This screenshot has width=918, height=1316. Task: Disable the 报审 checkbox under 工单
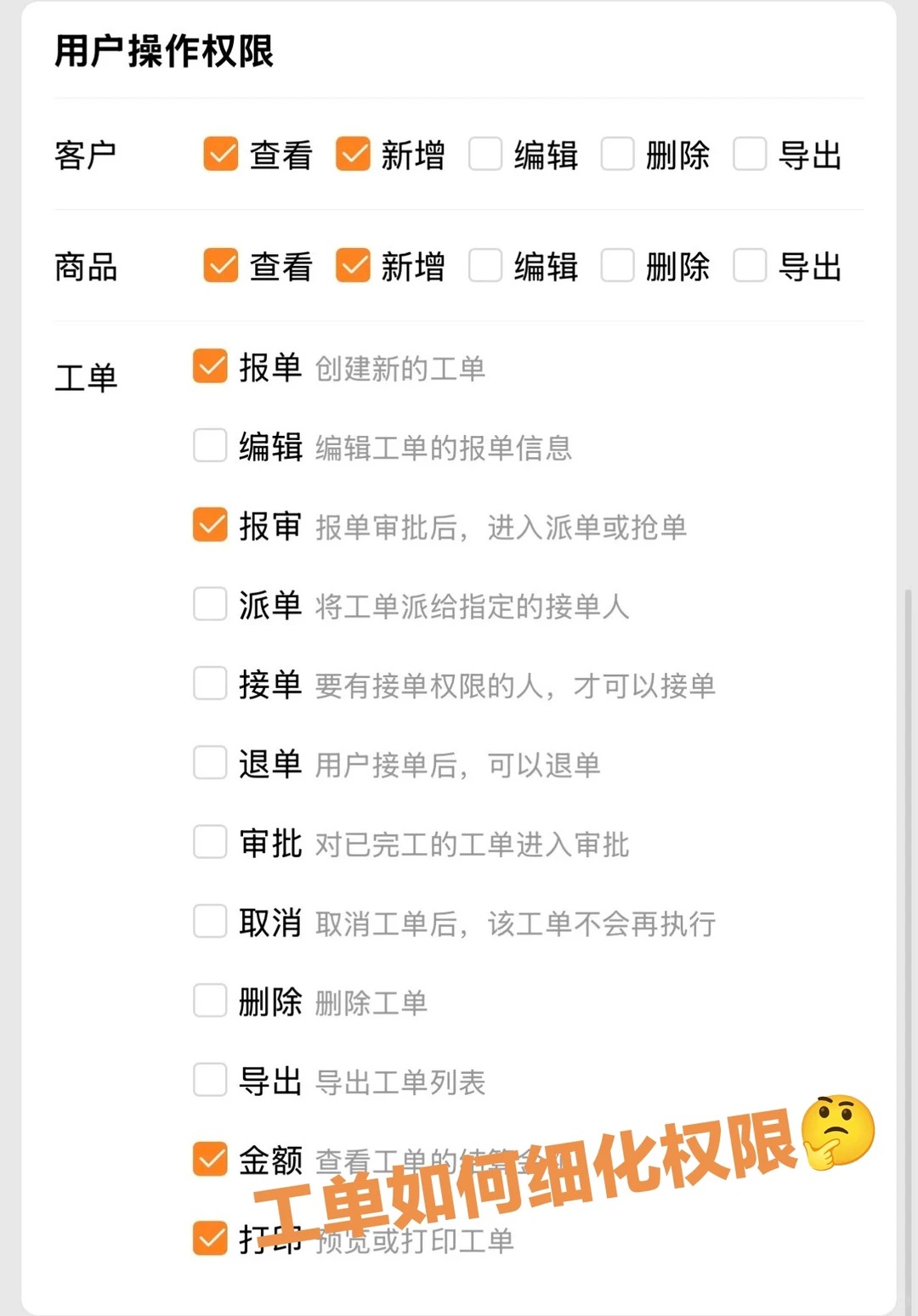209,527
